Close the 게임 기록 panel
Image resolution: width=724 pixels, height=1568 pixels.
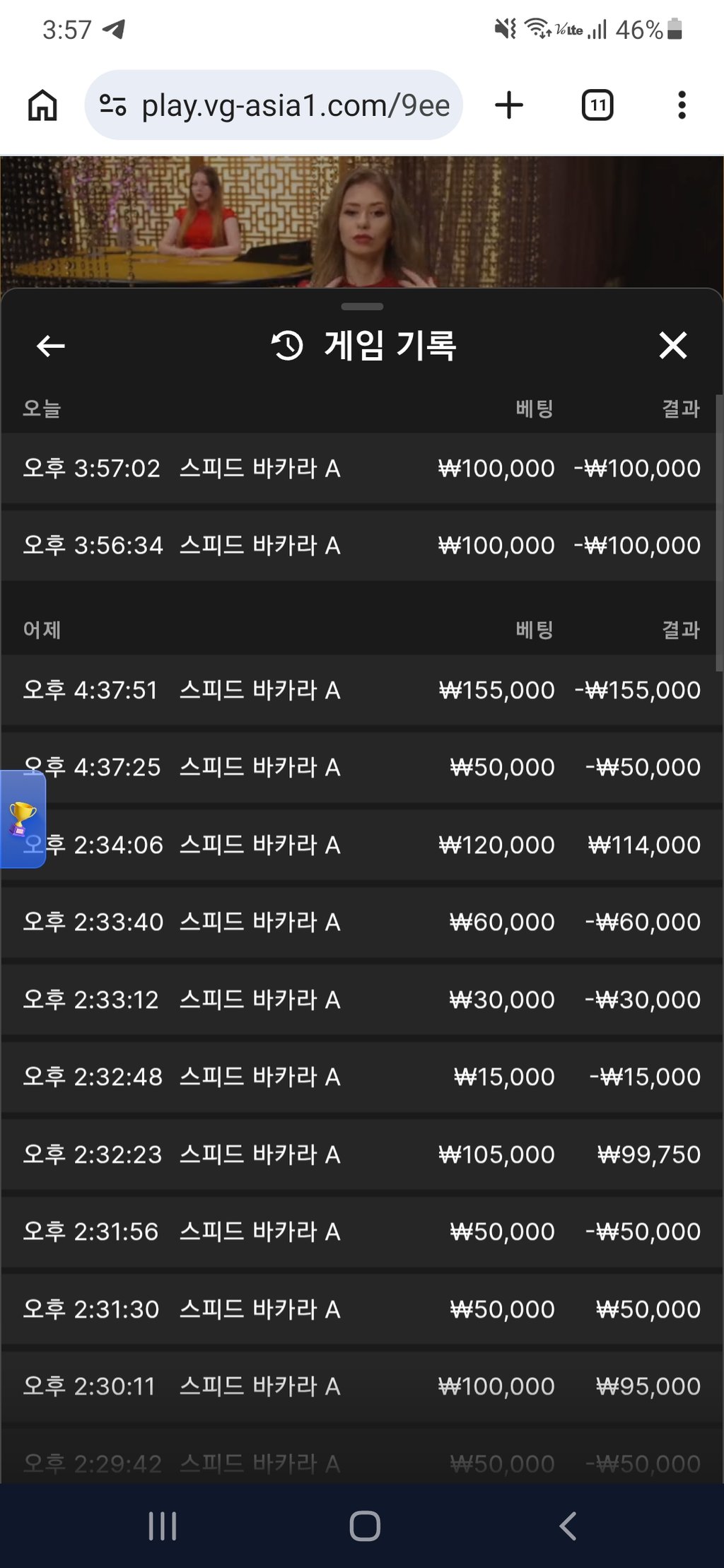pyautogui.click(x=672, y=346)
